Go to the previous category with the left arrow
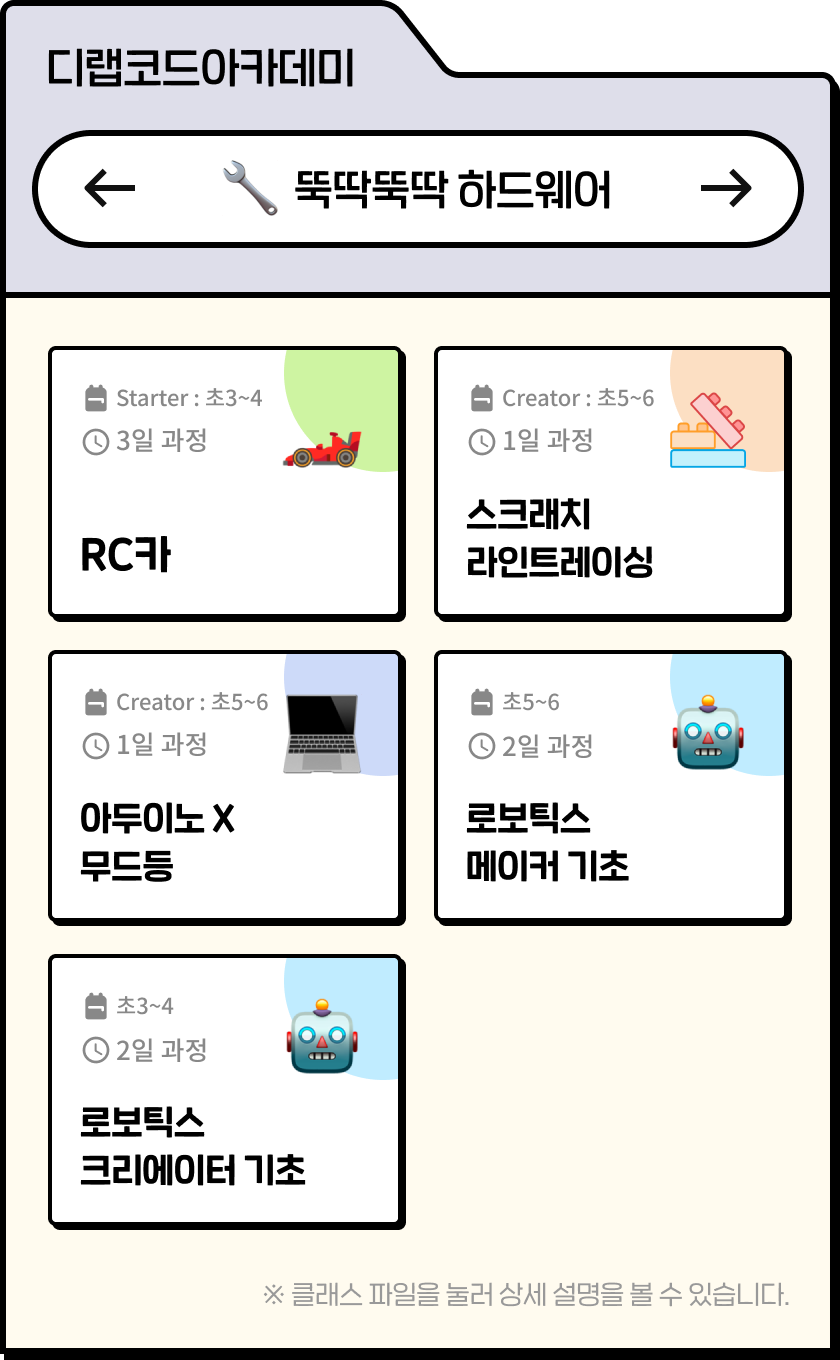Image resolution: width=840 pixels, height=1360 pixels. [x=110, y=188]
